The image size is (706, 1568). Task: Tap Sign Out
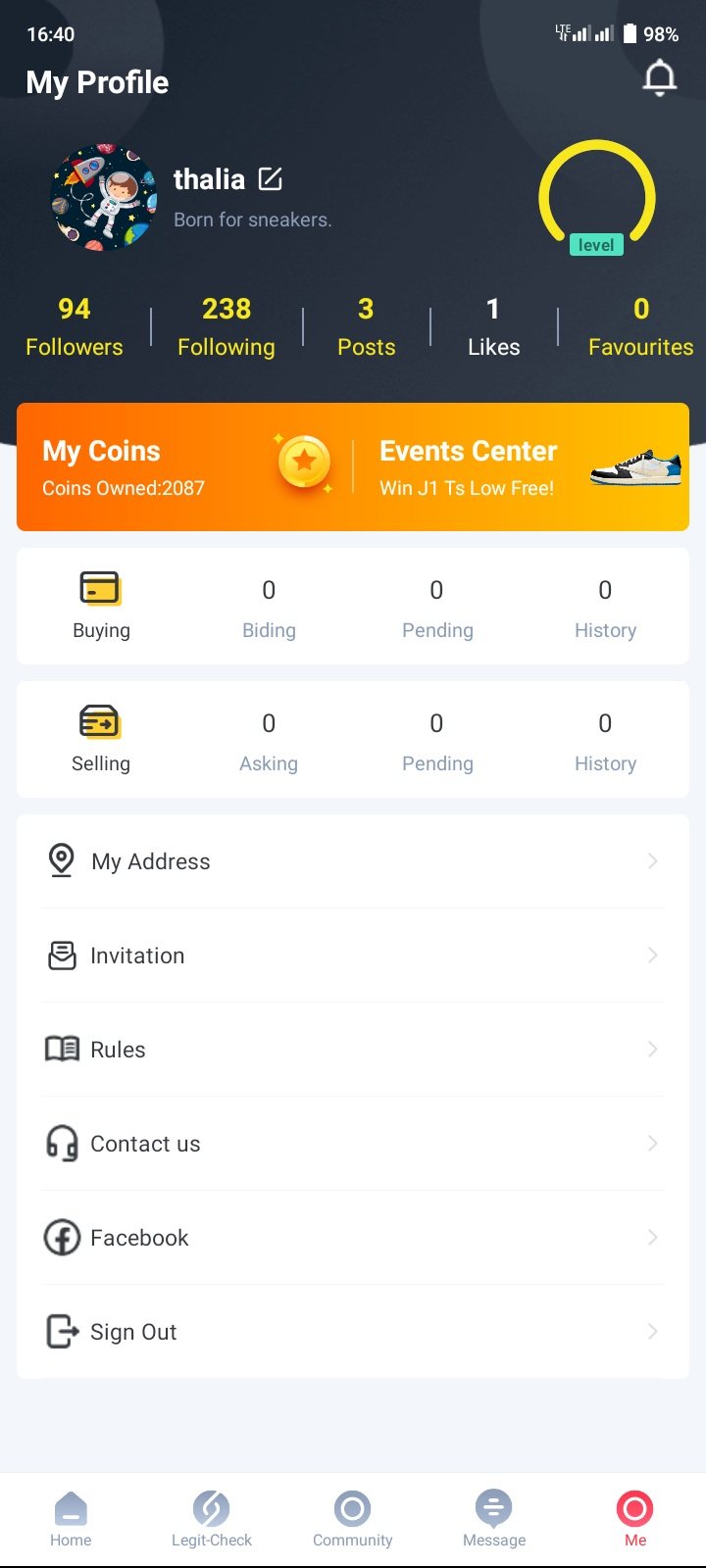tap(353, 1332)
